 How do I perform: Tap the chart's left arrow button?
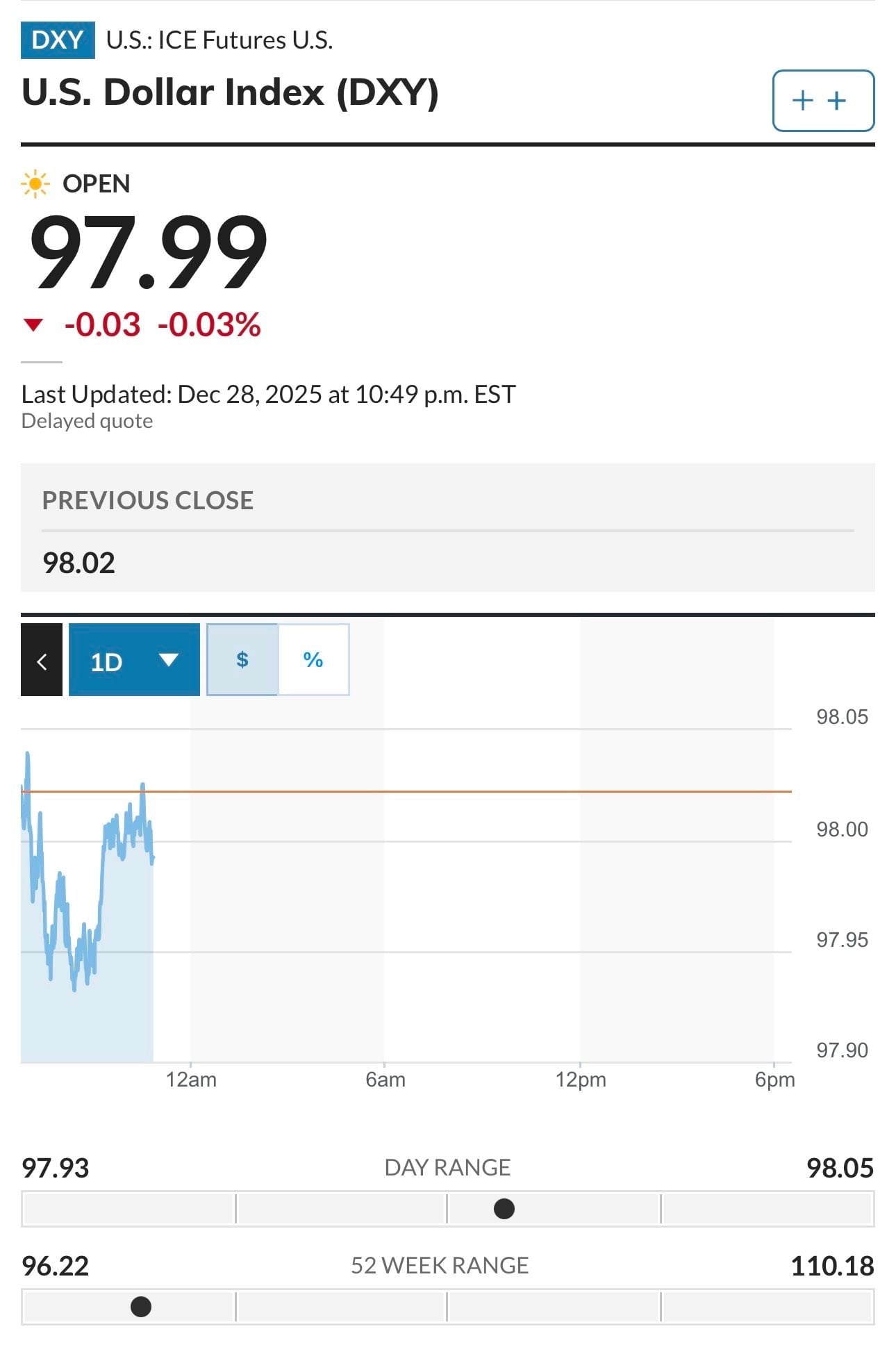pos(42,660)
